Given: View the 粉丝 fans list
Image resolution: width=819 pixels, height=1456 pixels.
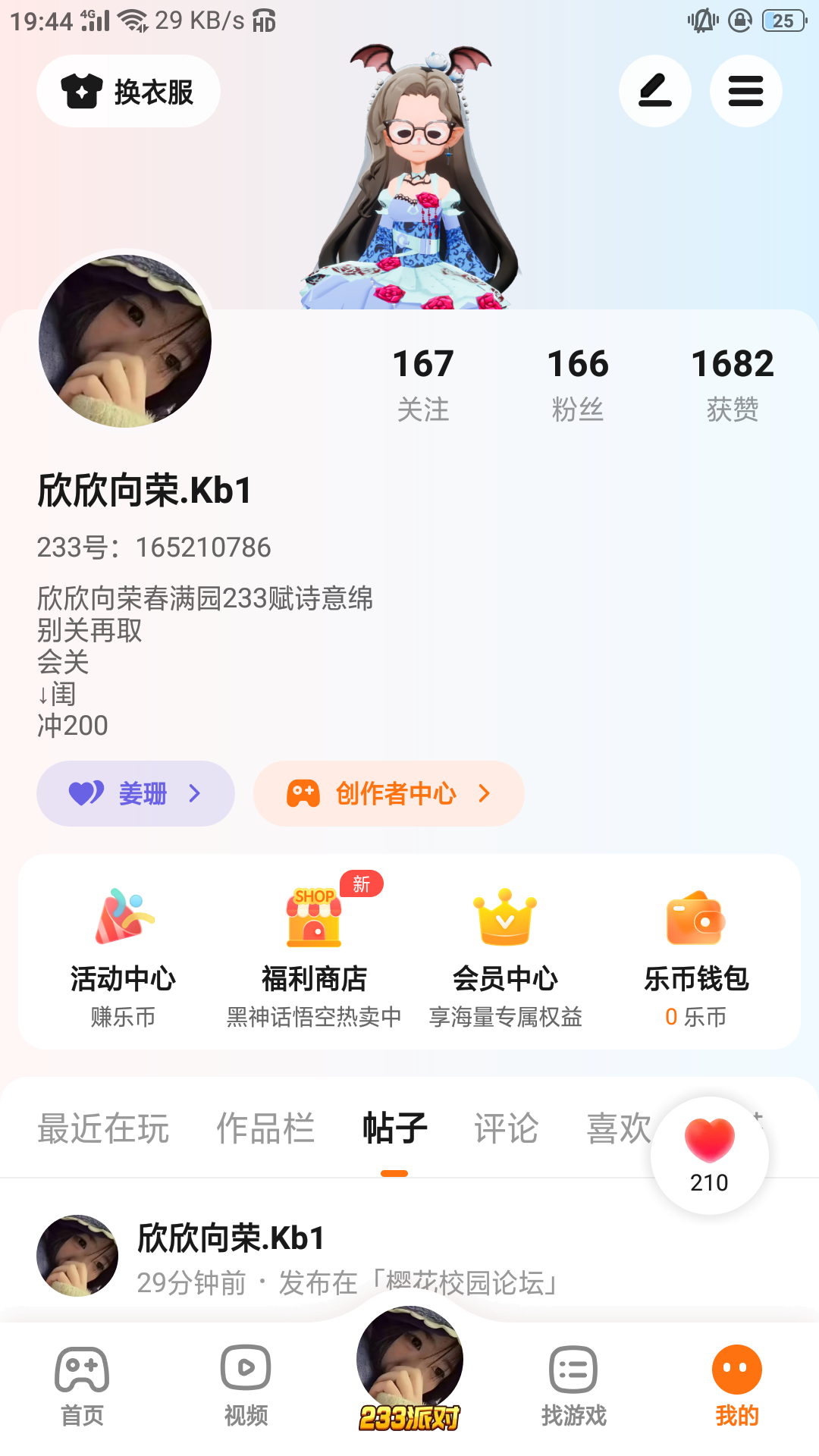Looking at the screenshot, I should pyautogui.click(x=578, y=384).
